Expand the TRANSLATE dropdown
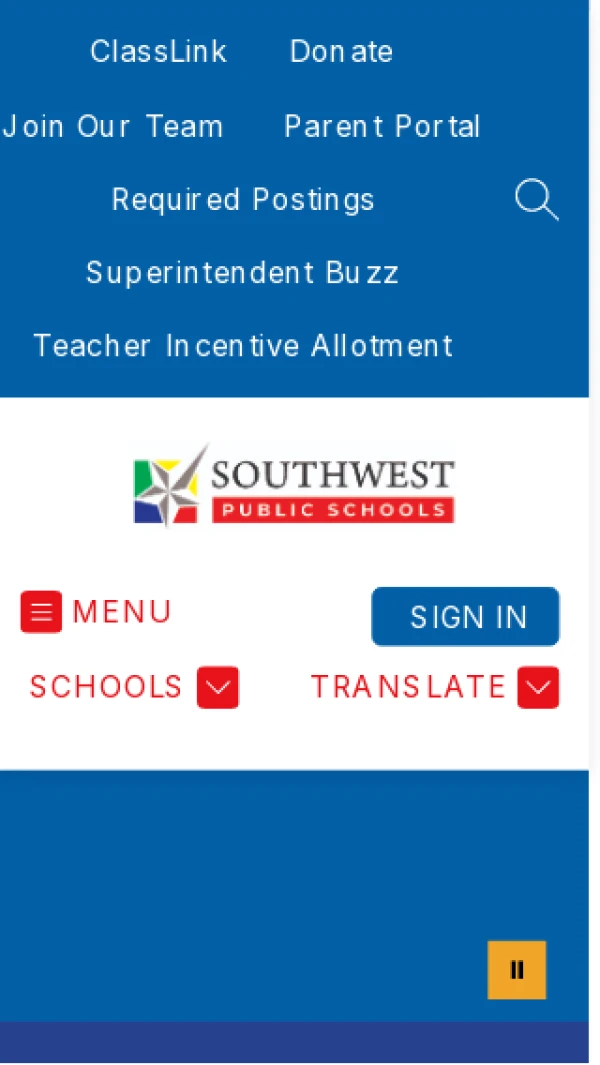Viewport: 600px width, 1065px height. click(434, 688)
